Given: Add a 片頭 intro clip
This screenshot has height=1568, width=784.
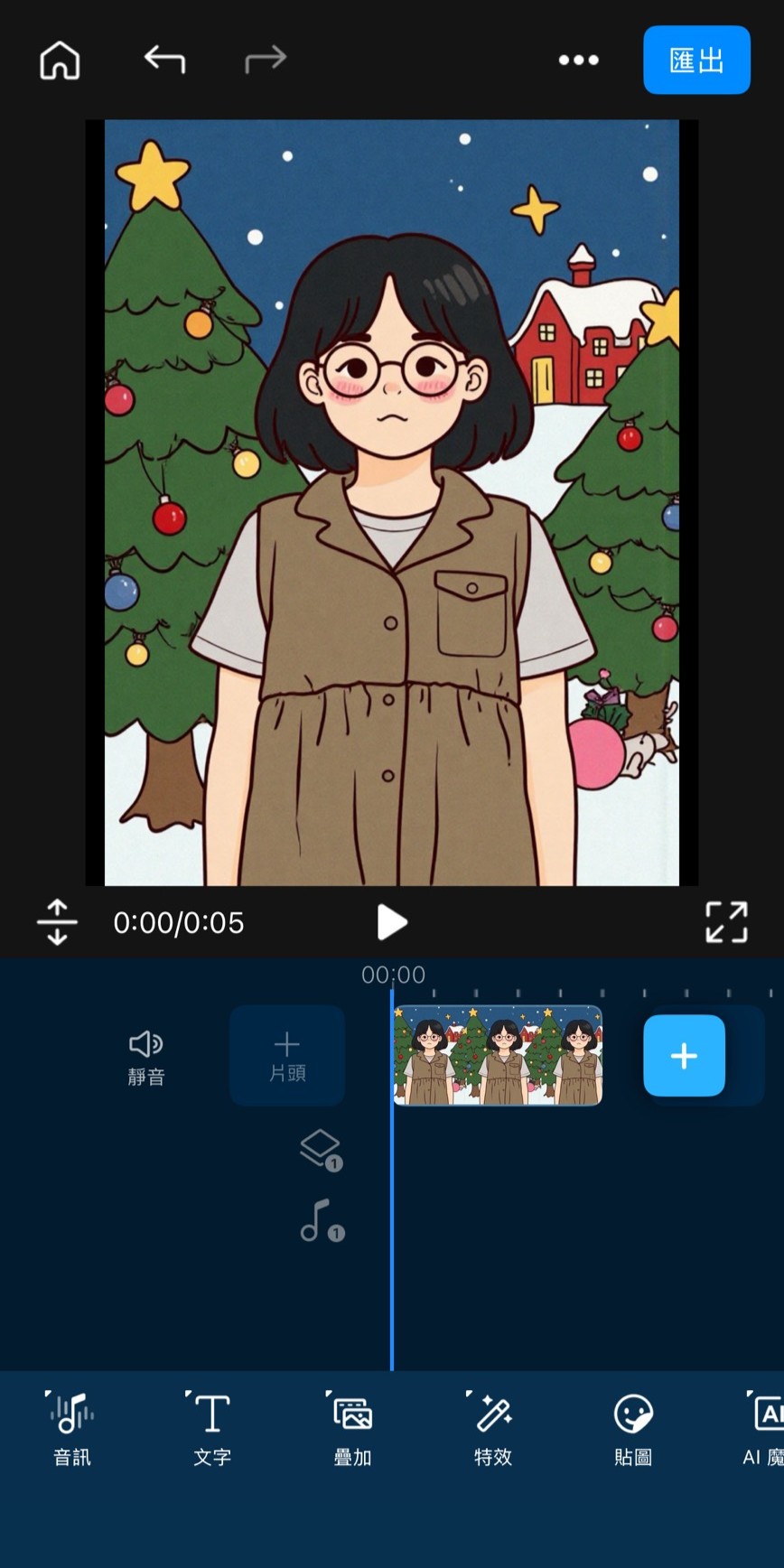Looking at the screenshot, I should [286, 1055].
